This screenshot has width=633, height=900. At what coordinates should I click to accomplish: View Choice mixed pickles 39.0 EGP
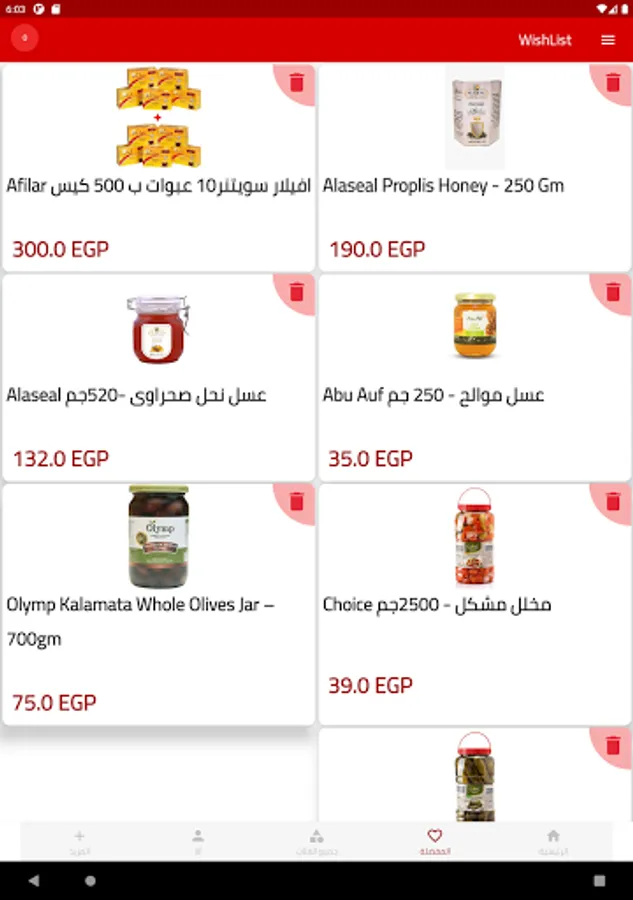tap(475, 604)
